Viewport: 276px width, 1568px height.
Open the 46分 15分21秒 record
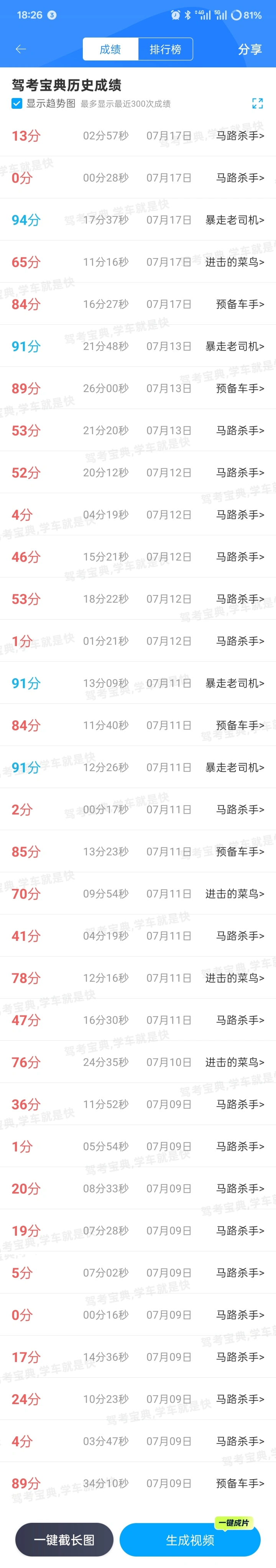click(138, 557)
